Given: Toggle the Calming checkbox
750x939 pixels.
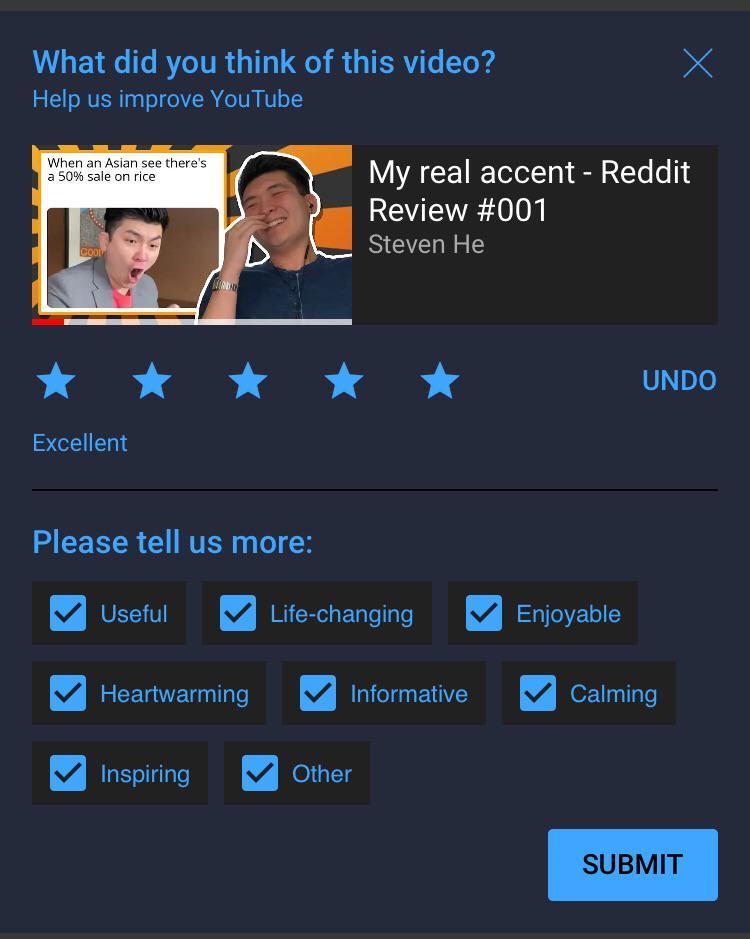Looking at the screenshot, I should click(538, 693).
